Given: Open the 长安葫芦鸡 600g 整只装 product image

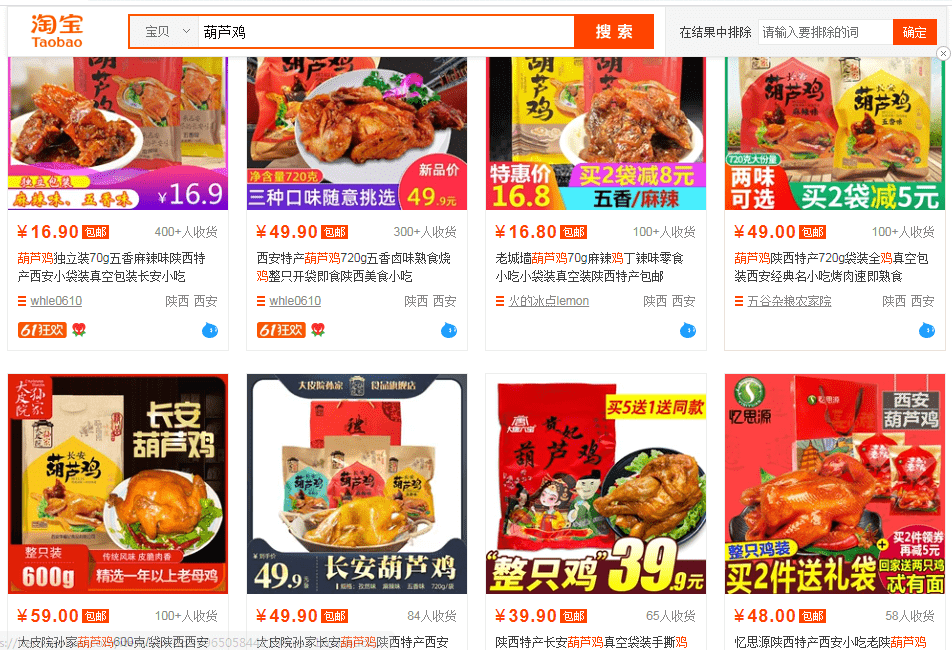Looking at the screenshot, I should (118, 484).
